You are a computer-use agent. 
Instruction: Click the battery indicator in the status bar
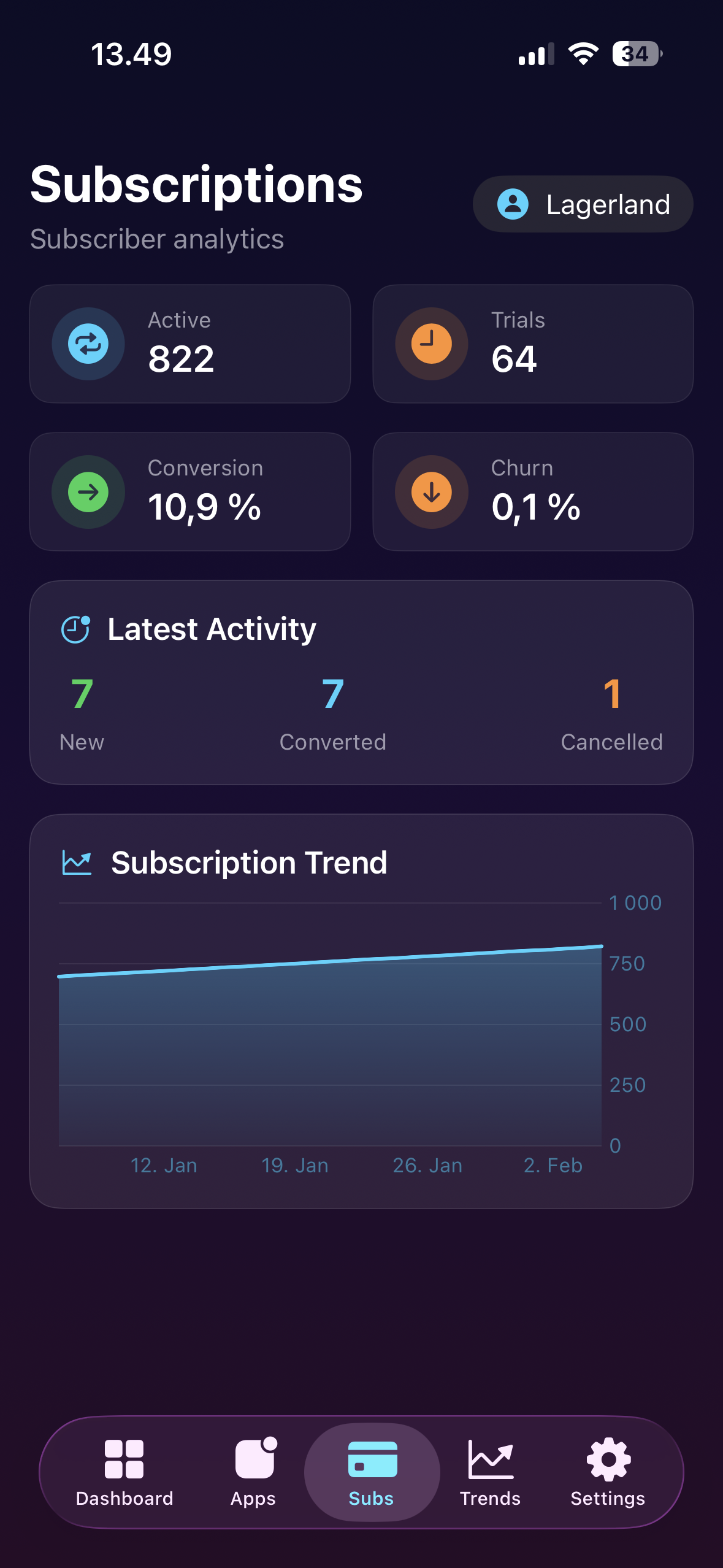(636, 54)
